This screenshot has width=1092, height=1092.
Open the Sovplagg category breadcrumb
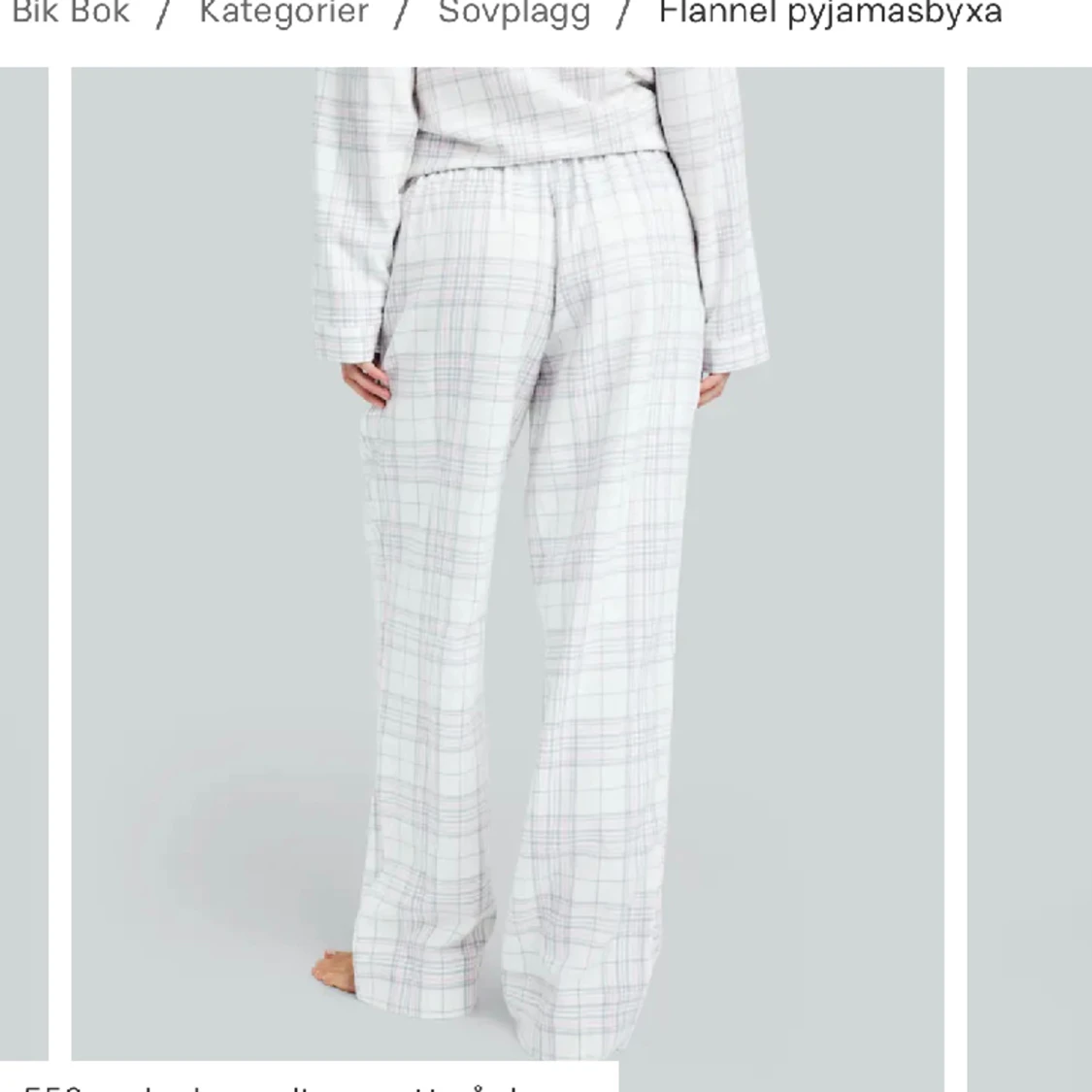513,13
